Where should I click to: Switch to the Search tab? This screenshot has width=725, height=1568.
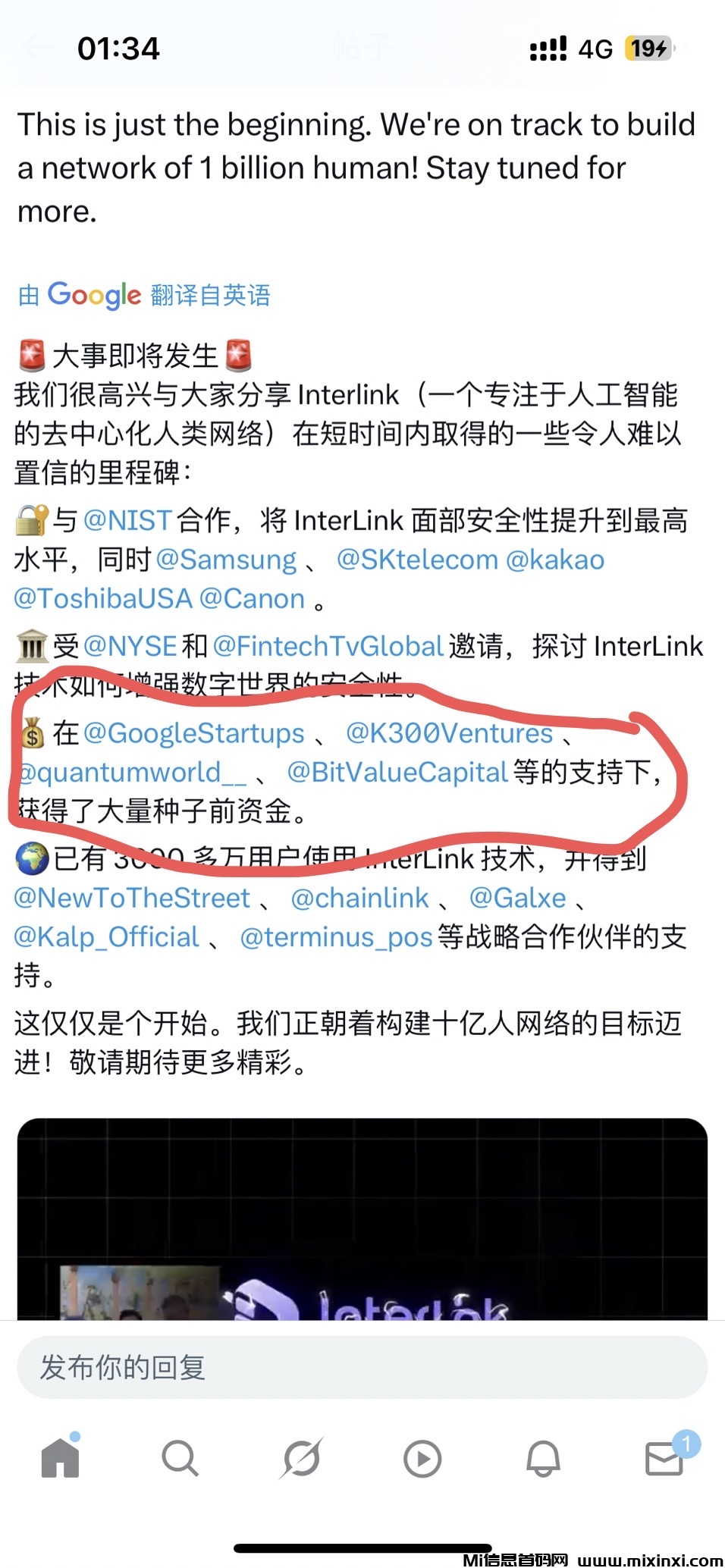(180, 1457)
